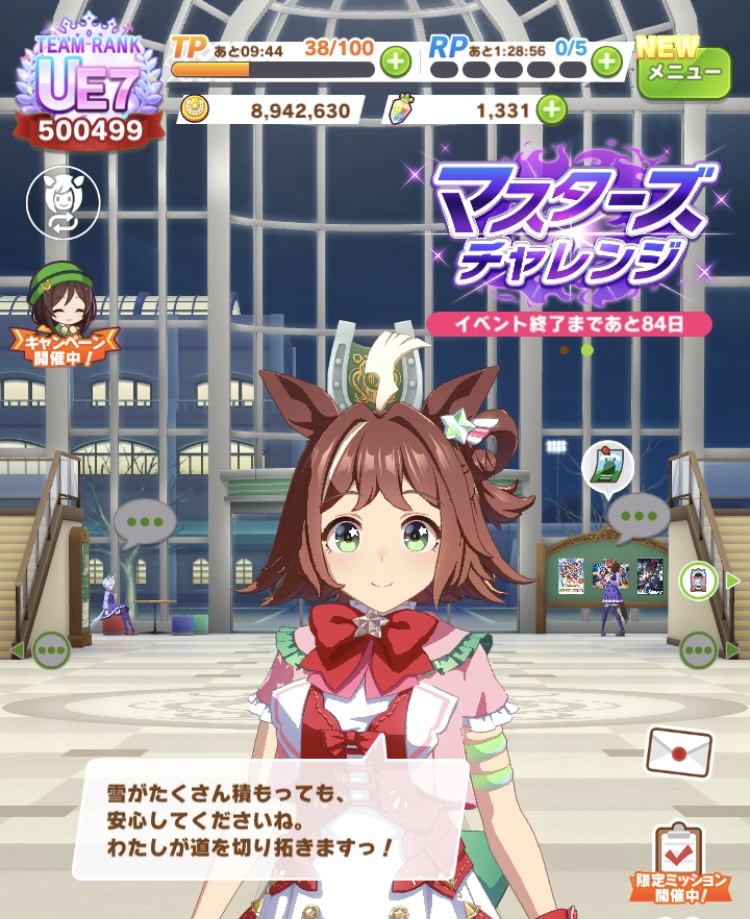The height and width of the screenshot is (919, 750).
Task: Open the green メニュー button
Action: pos(683,72)
